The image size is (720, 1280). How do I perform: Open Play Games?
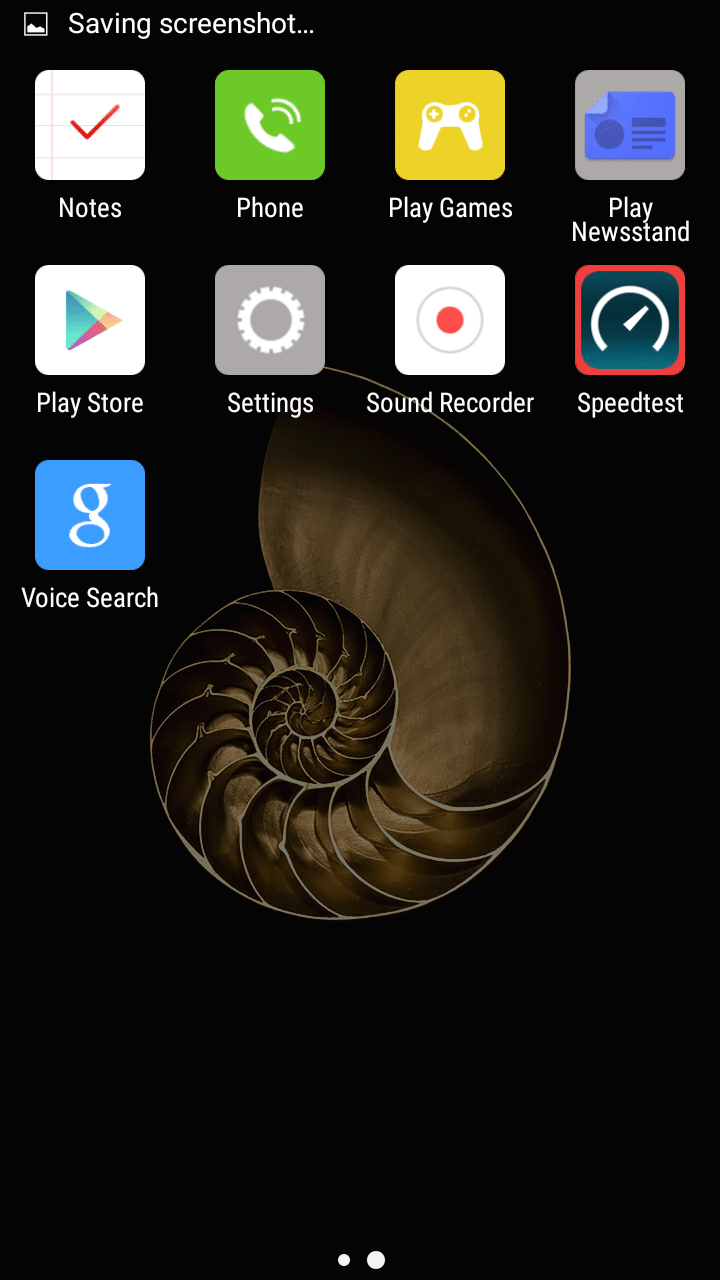tap(450, 125)
